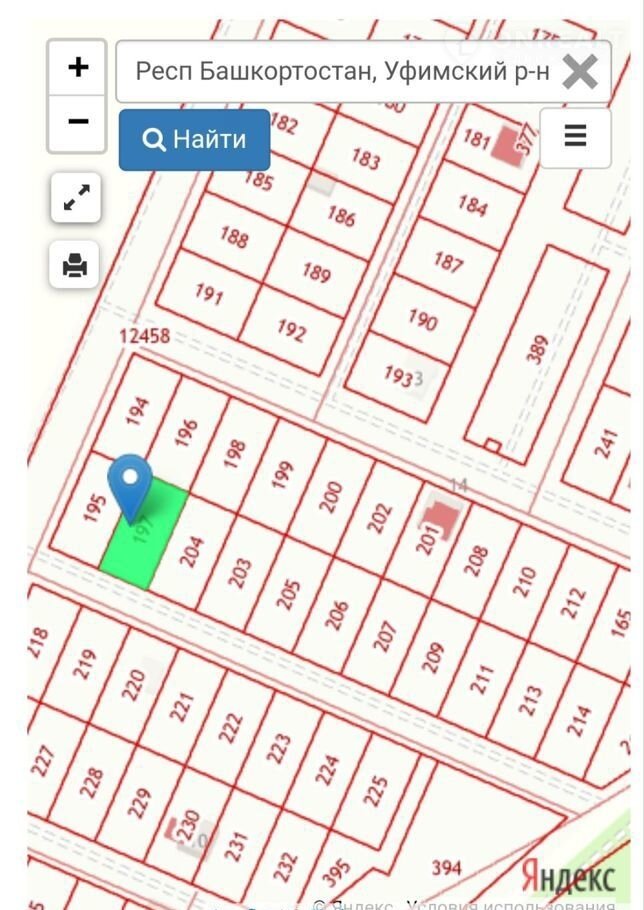Open the hamburger menu

(x=575, y=136)
